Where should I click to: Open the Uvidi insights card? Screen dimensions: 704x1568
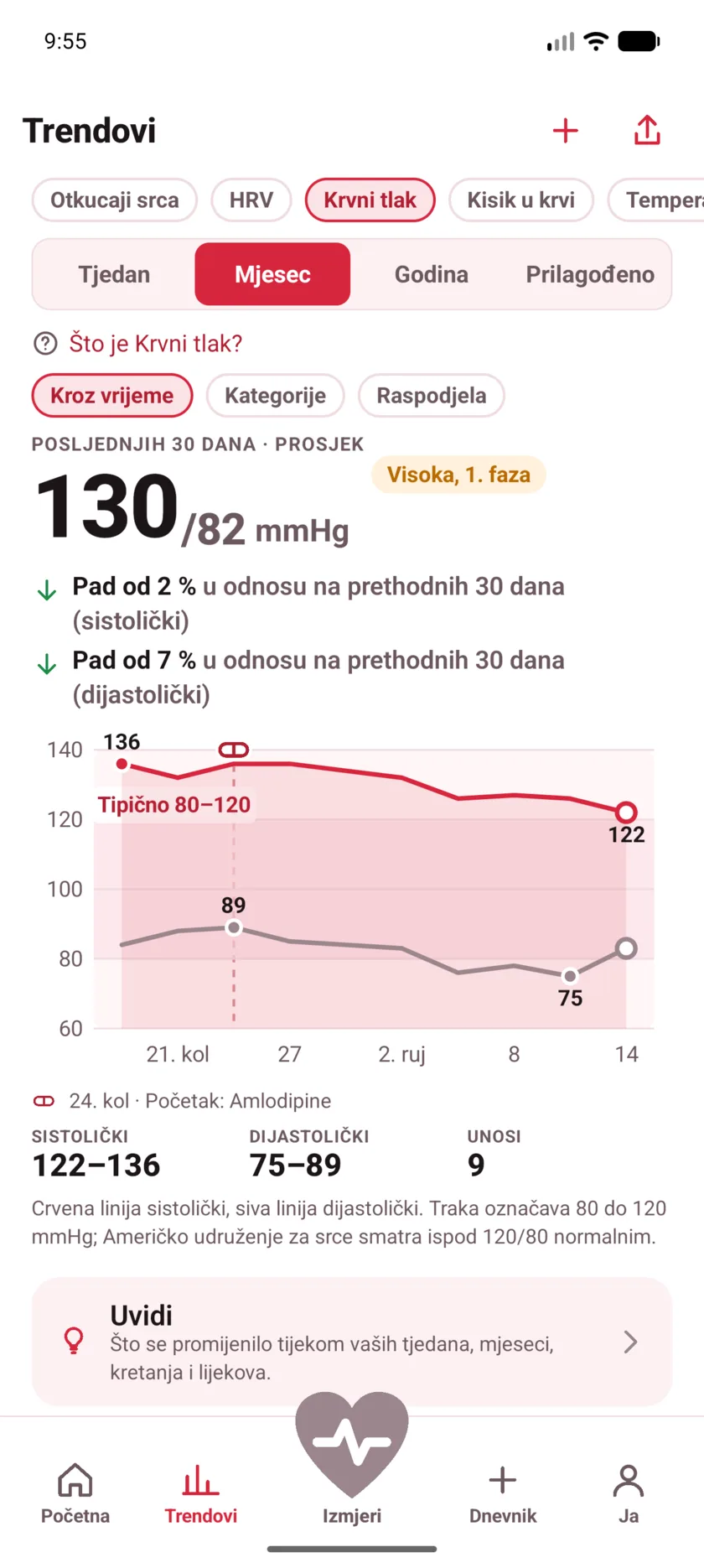[x=352, y=1342]
